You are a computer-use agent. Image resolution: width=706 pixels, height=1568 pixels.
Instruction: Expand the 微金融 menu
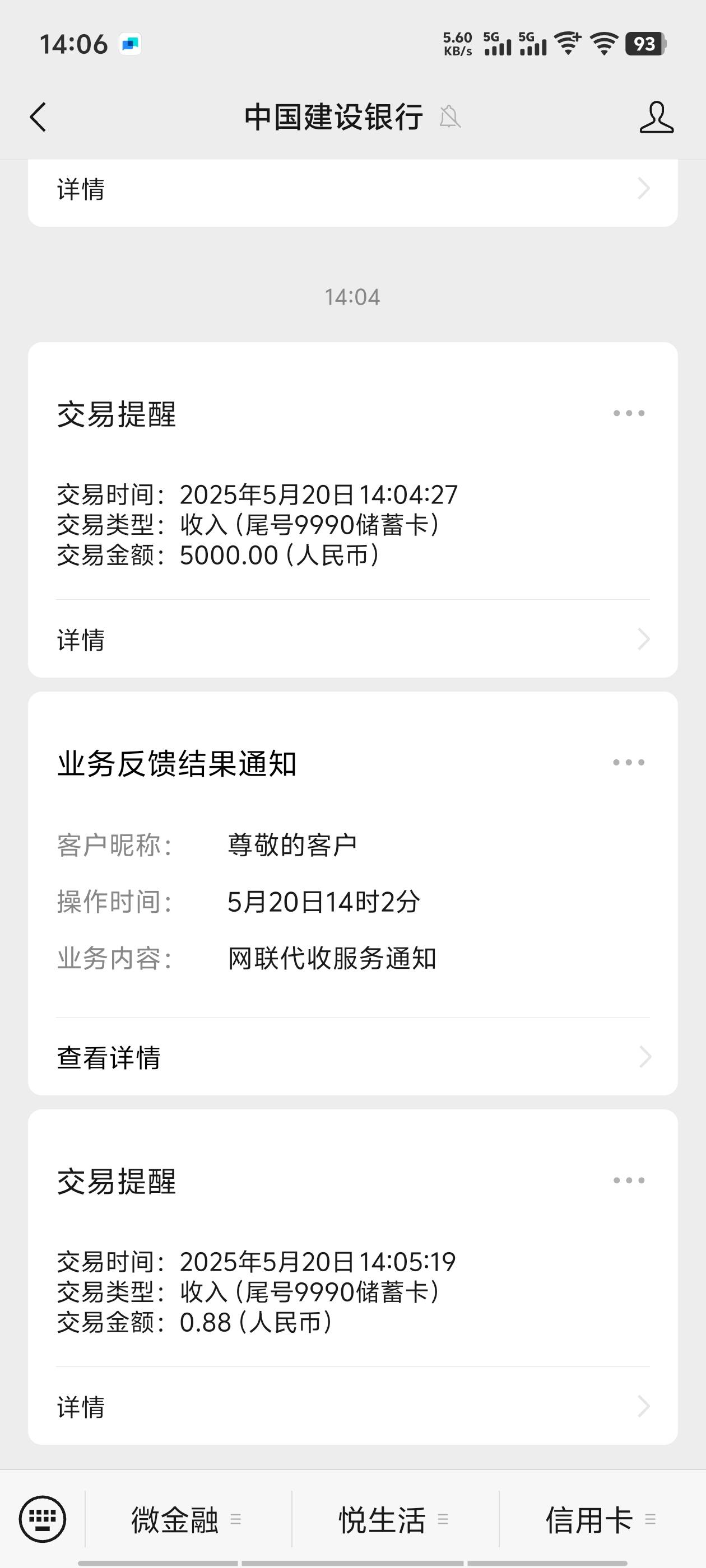(188, 1519)
